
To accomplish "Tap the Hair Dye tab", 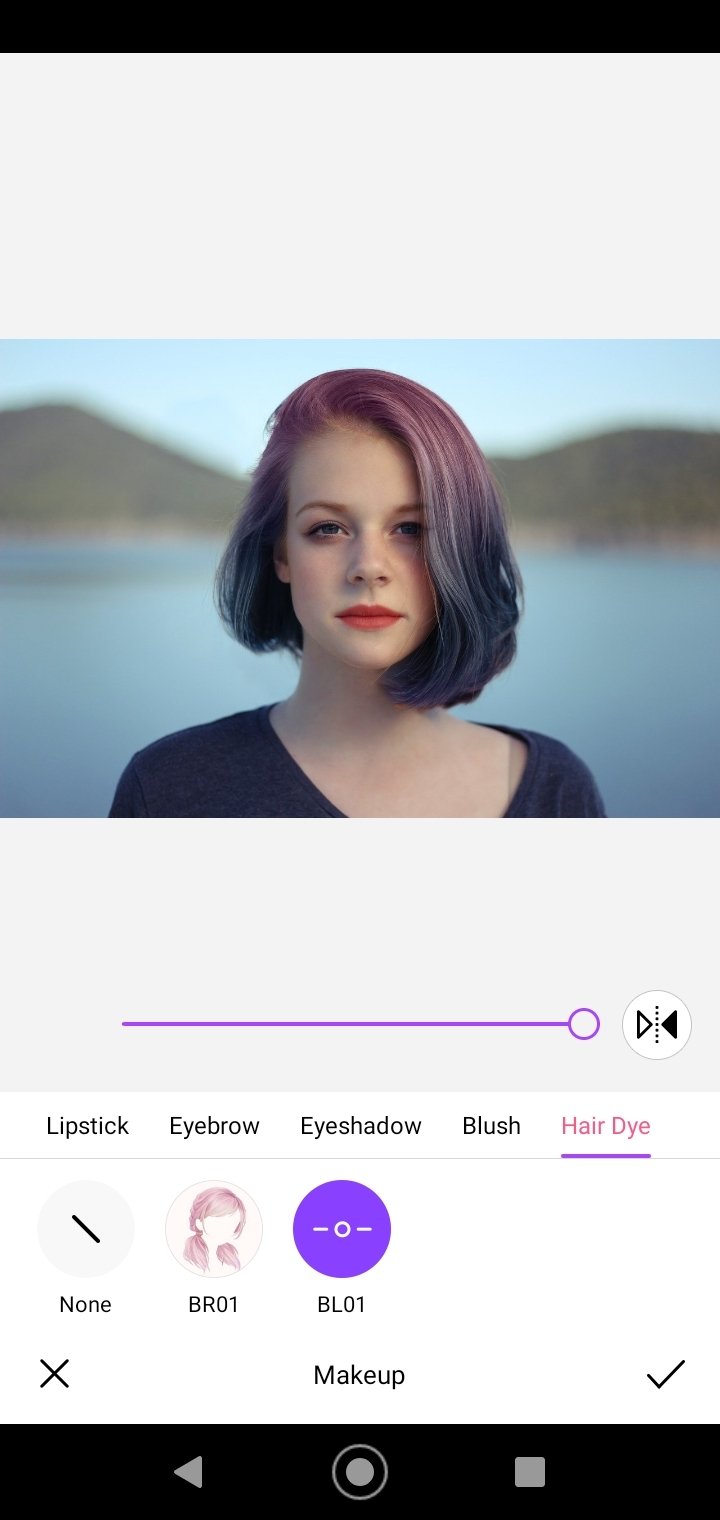I will click(606, 1126).
